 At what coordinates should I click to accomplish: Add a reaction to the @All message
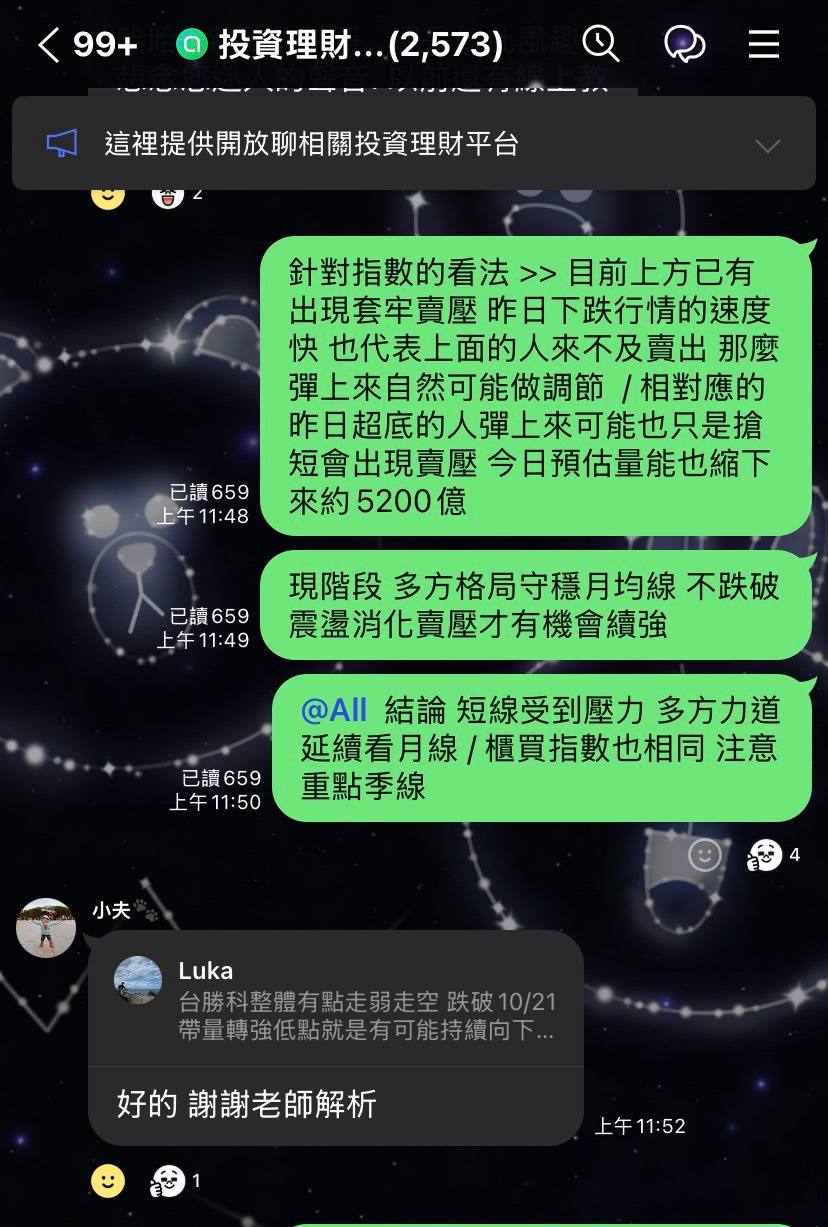705,855
